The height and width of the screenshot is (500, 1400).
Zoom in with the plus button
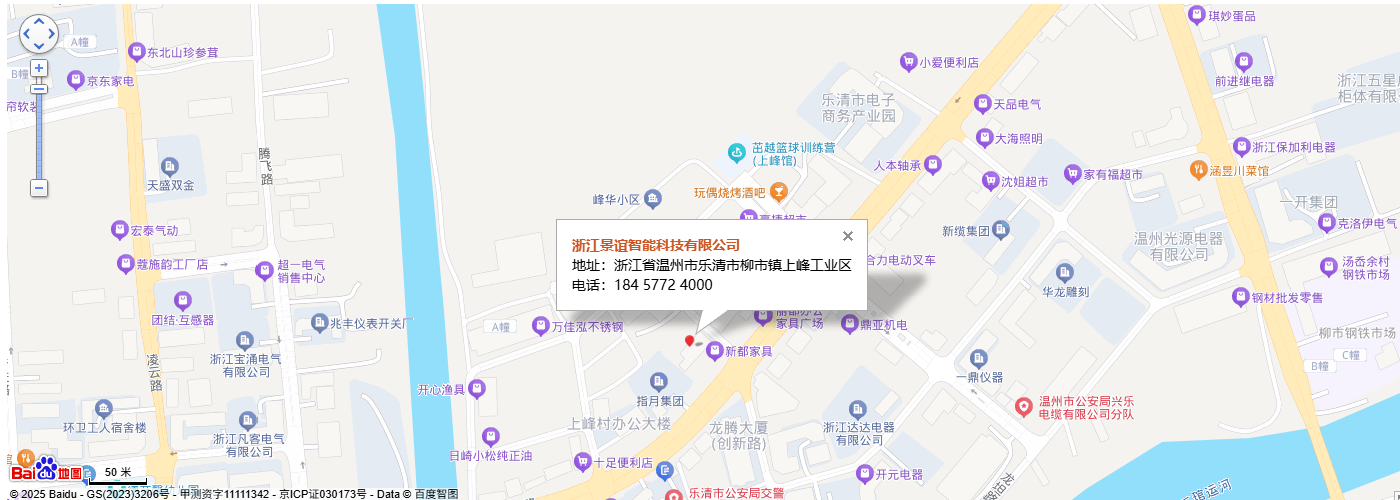(x=39, y=68)
